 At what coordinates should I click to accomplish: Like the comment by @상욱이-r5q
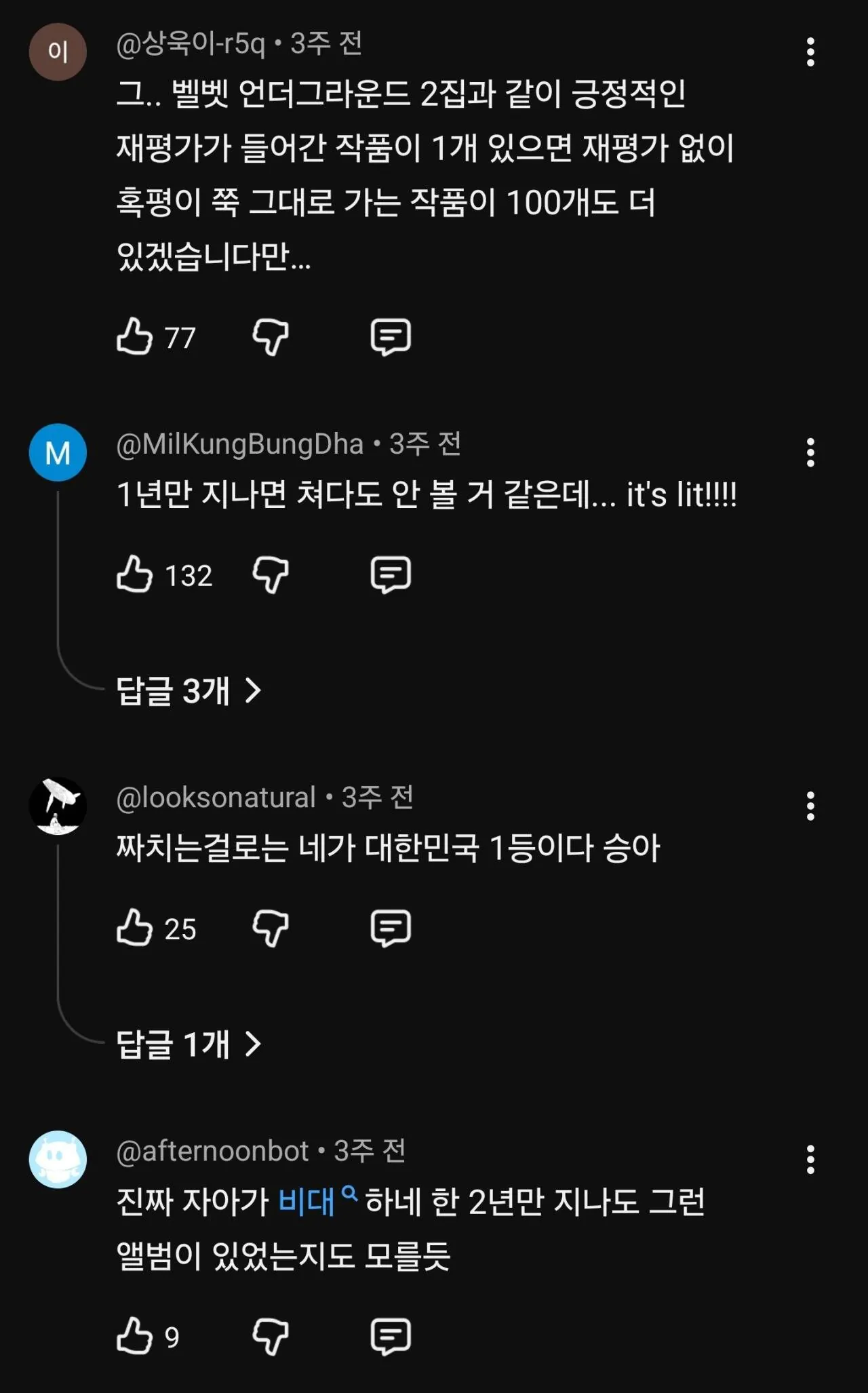click(x=134, y=336)
